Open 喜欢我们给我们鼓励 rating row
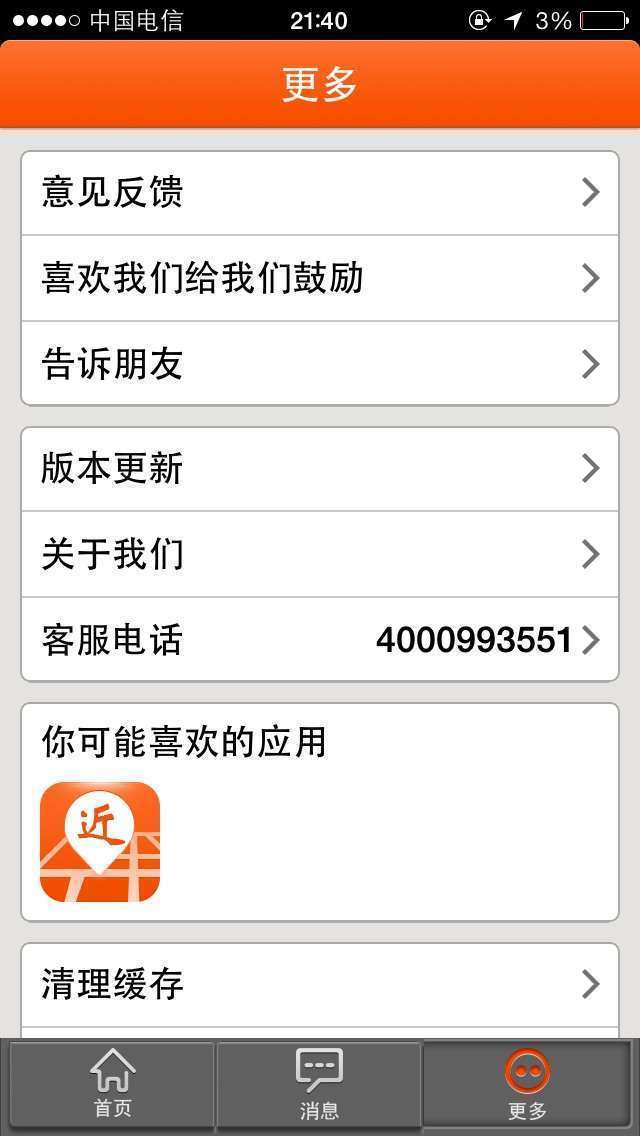The height and width of the screenshot is (1136, 640). 320,278
